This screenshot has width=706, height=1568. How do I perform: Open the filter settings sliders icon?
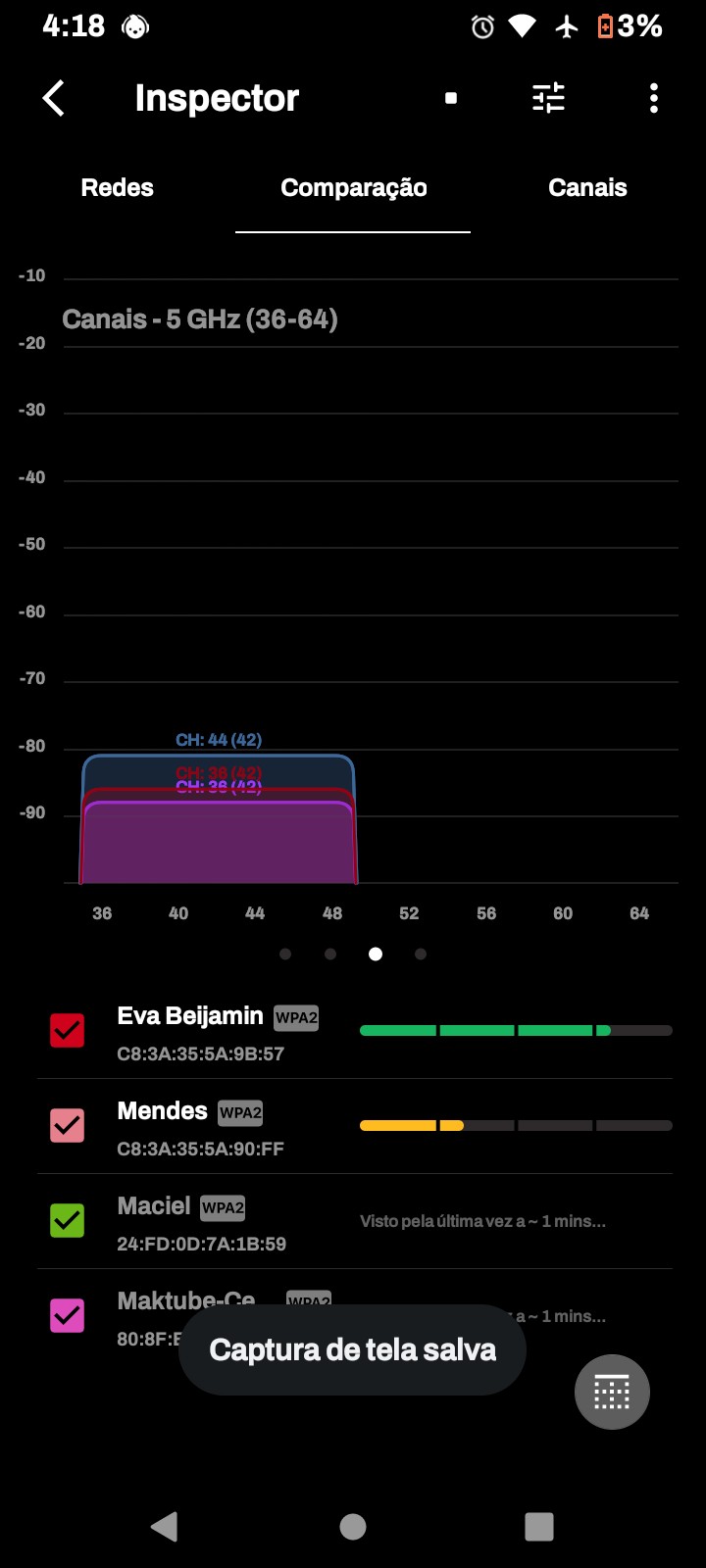click(x=548, y=98)
